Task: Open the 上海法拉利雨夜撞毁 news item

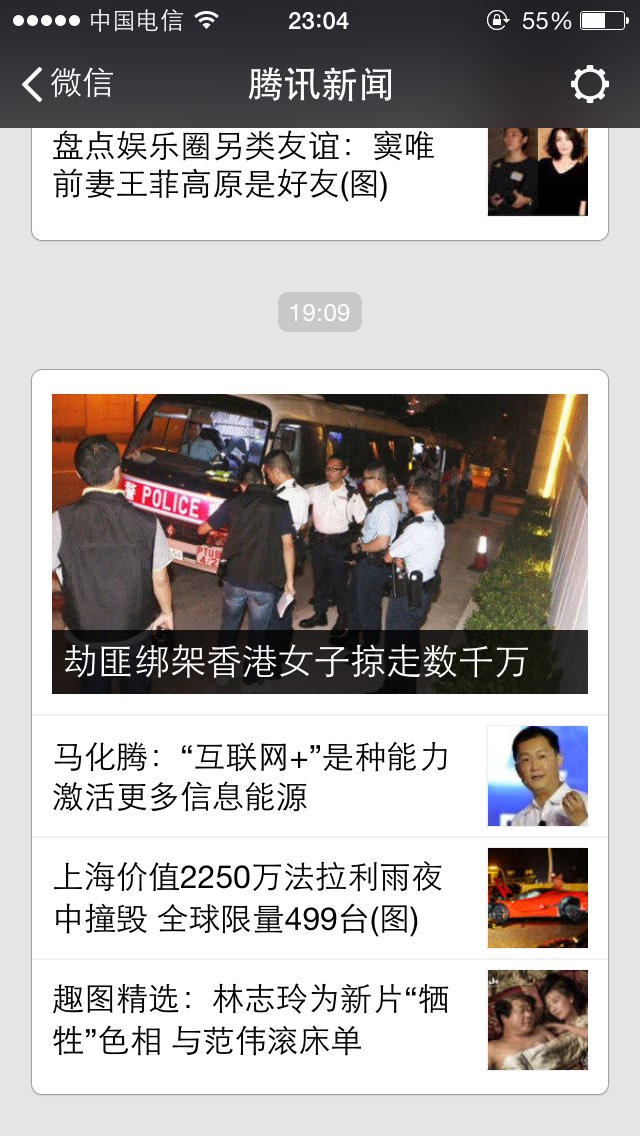Action: click(x=320, y=898)
